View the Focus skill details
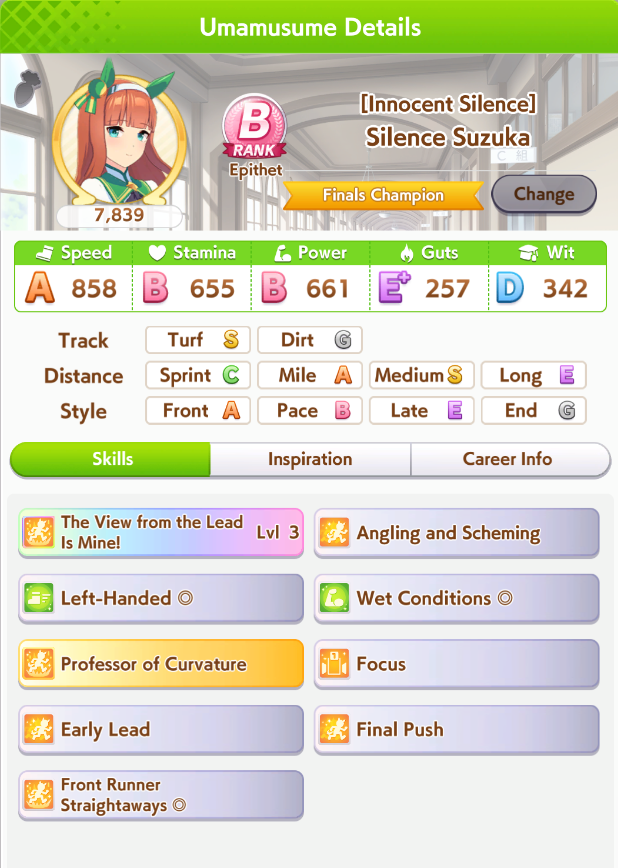Image resolution: width=618 pixels, height=868 pixels. click(x=456, y=664)
